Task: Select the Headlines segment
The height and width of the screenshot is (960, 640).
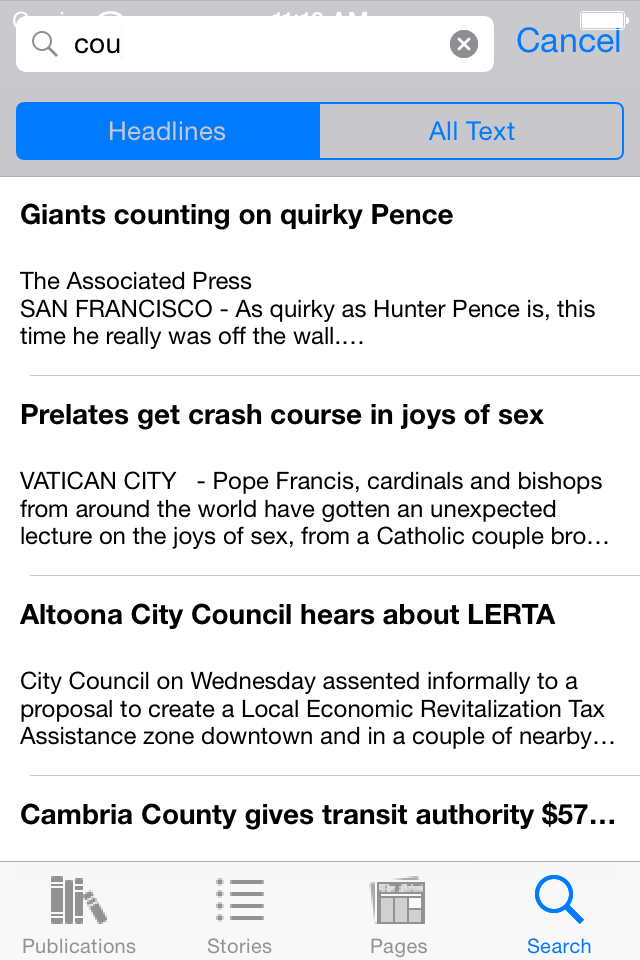Action: coord(168,131)
